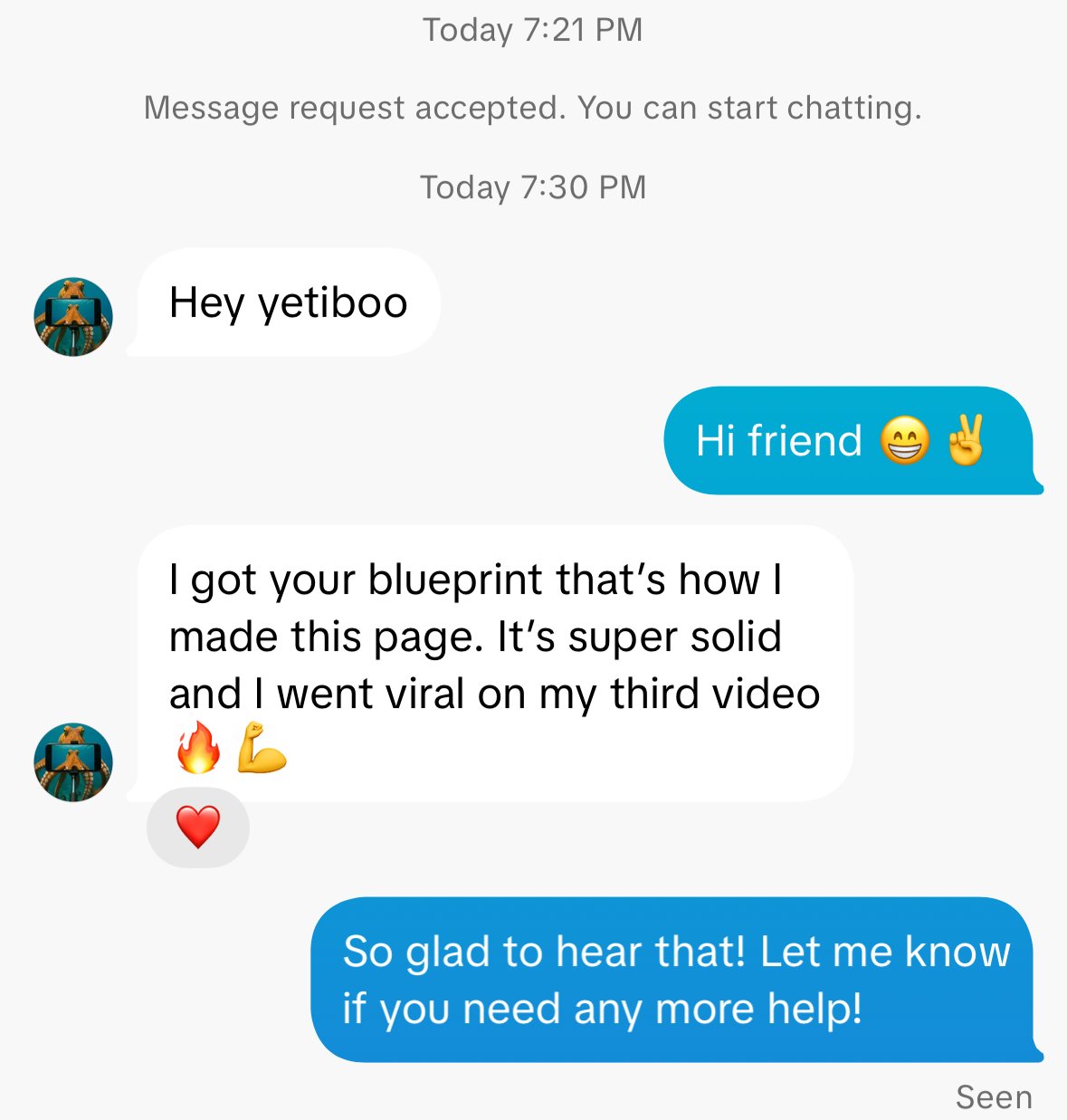Open the heart reaction under blueprint message
1067x1120 pixels.
pos(198,827)
